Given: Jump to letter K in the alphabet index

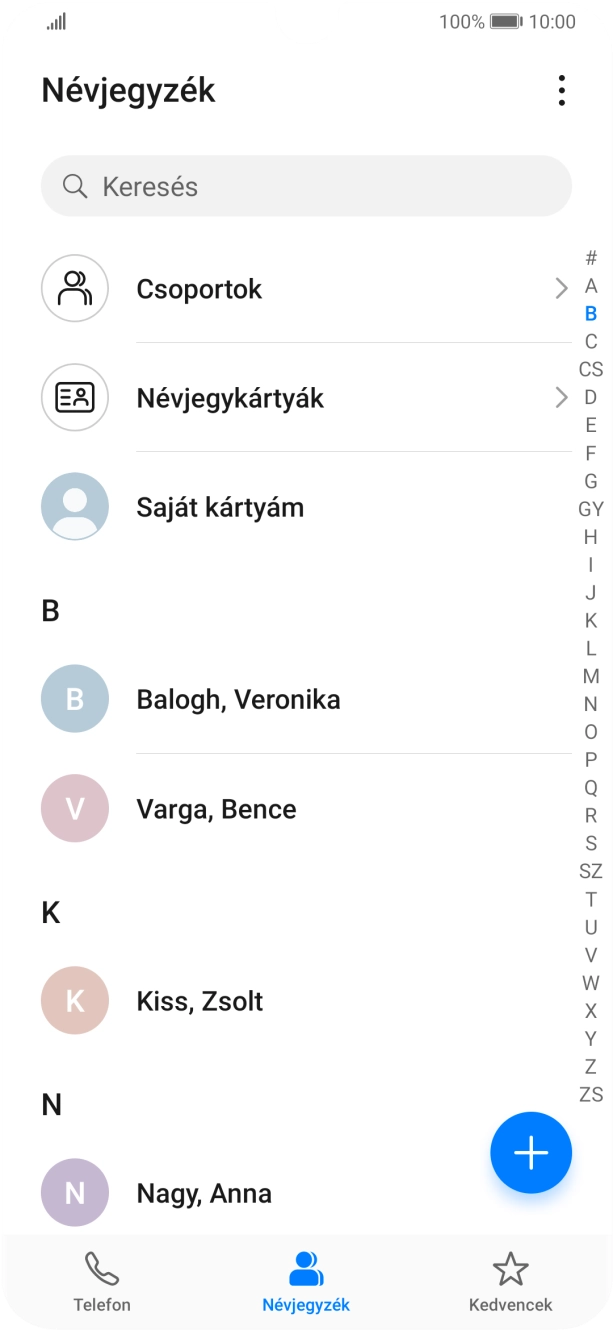Looking at the screenshot, I should pyautogui.click(x=591, y=620).
